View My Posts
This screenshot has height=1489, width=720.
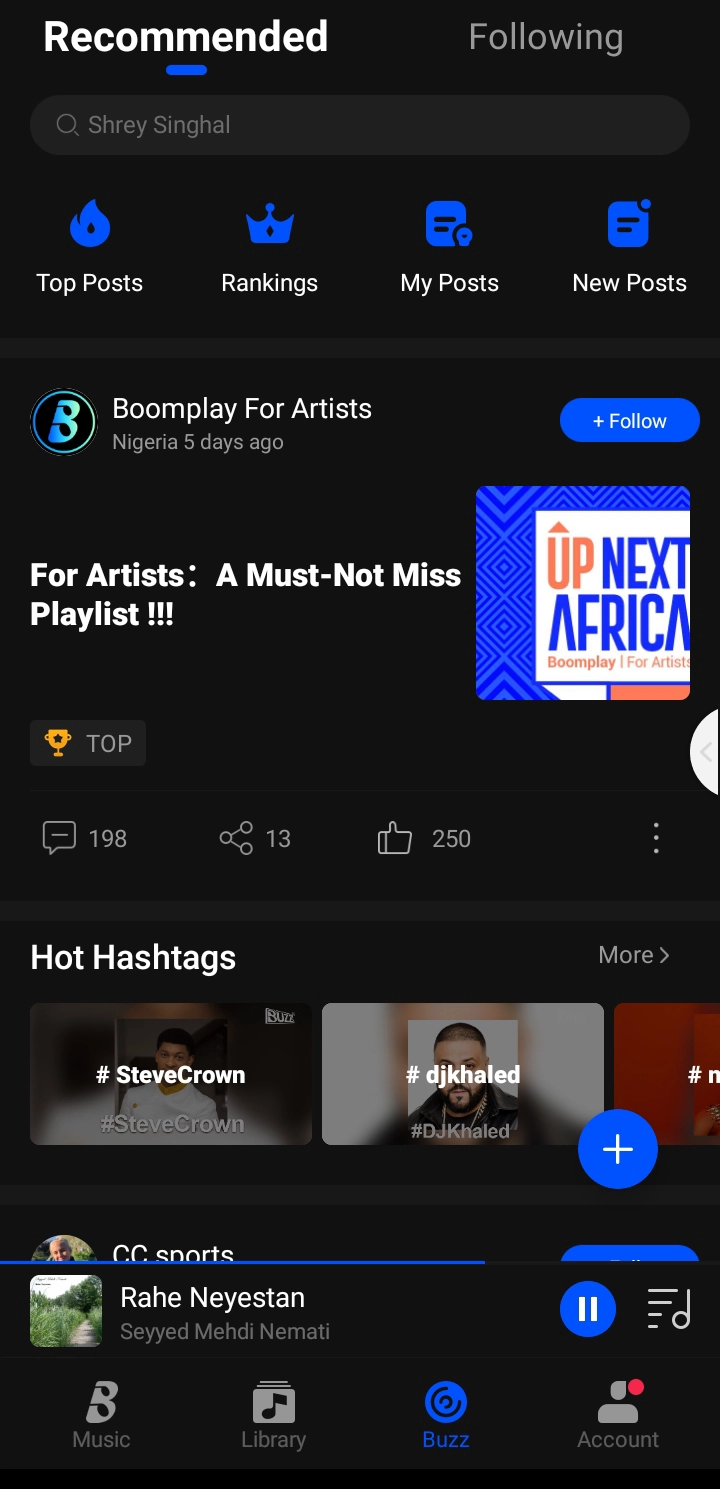coord(449,246)
